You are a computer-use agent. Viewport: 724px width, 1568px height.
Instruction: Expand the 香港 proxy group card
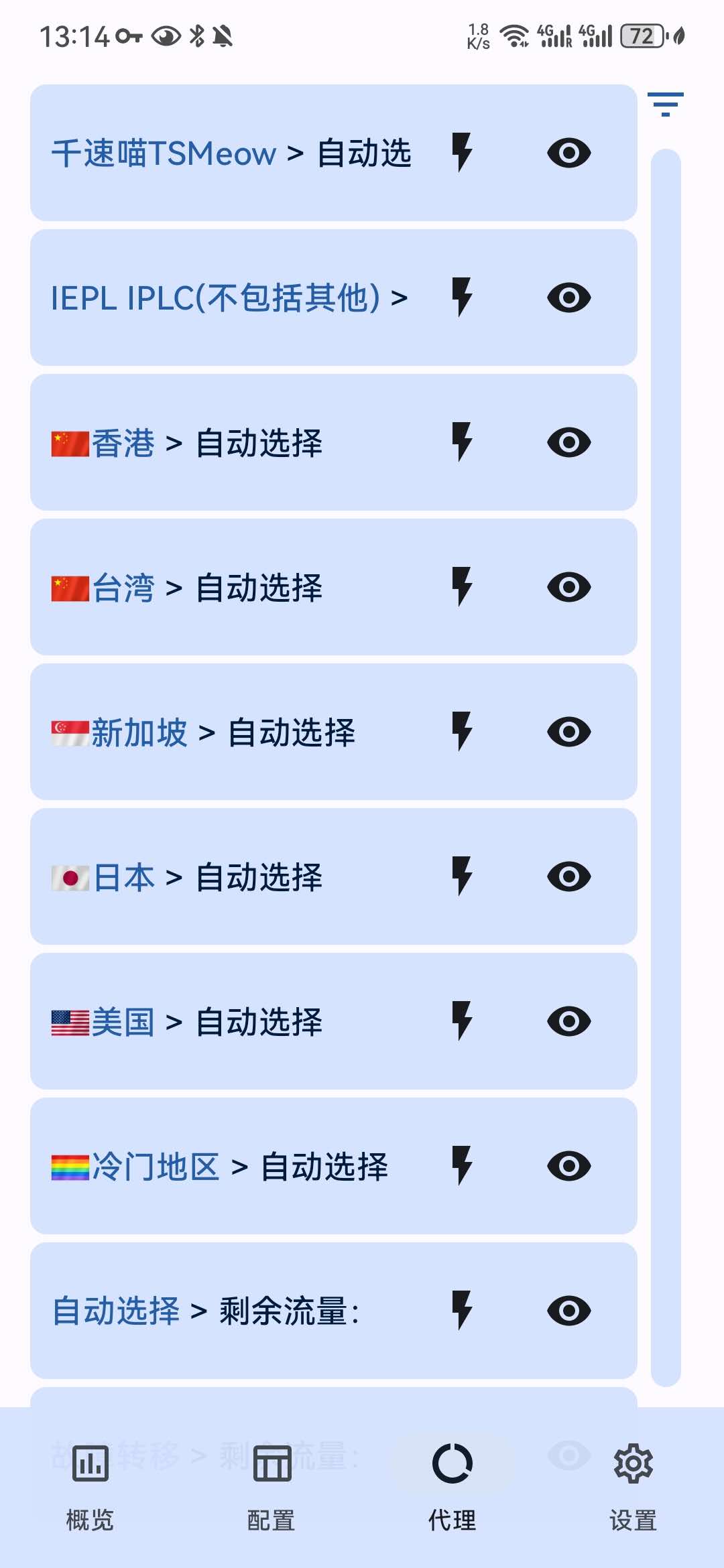coord(333,442)
